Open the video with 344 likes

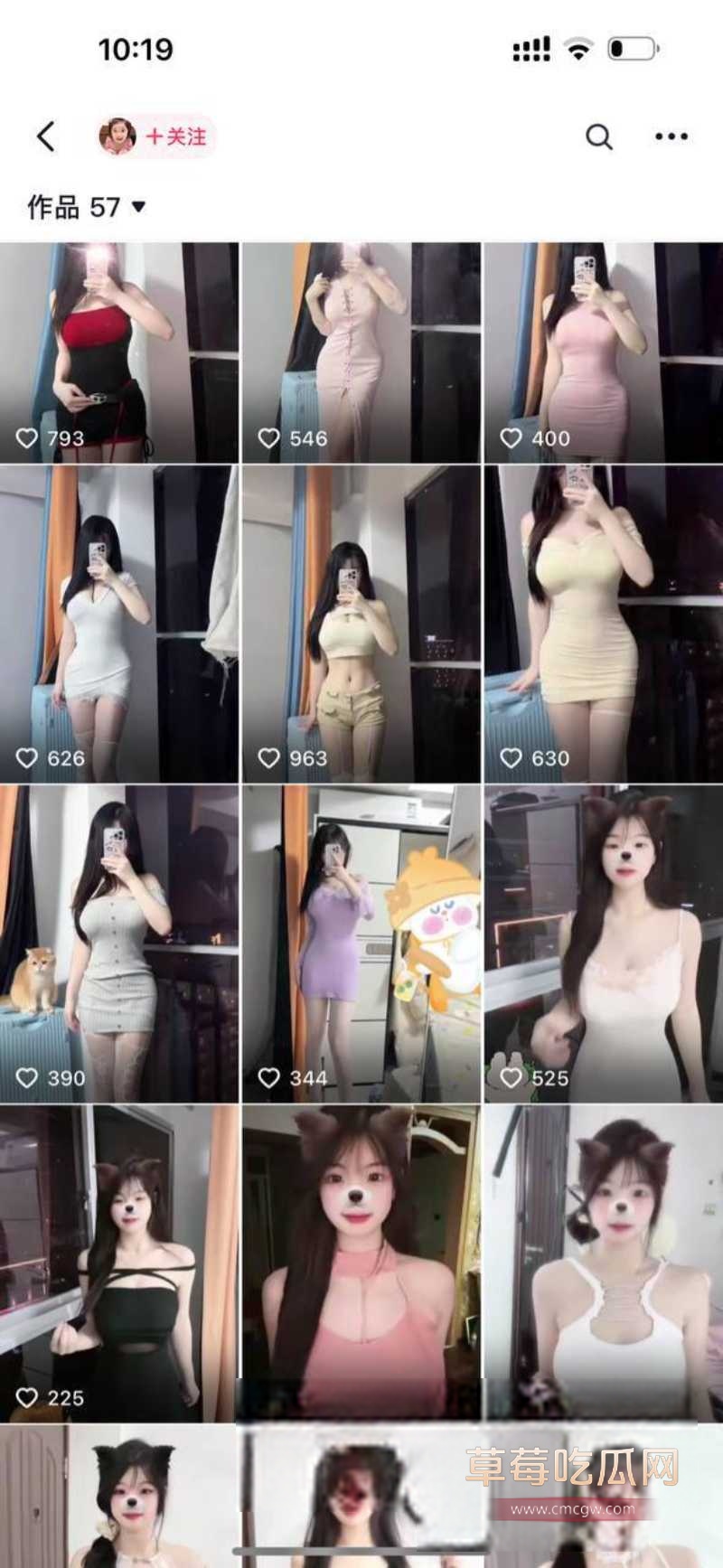[x=361, y=943]
